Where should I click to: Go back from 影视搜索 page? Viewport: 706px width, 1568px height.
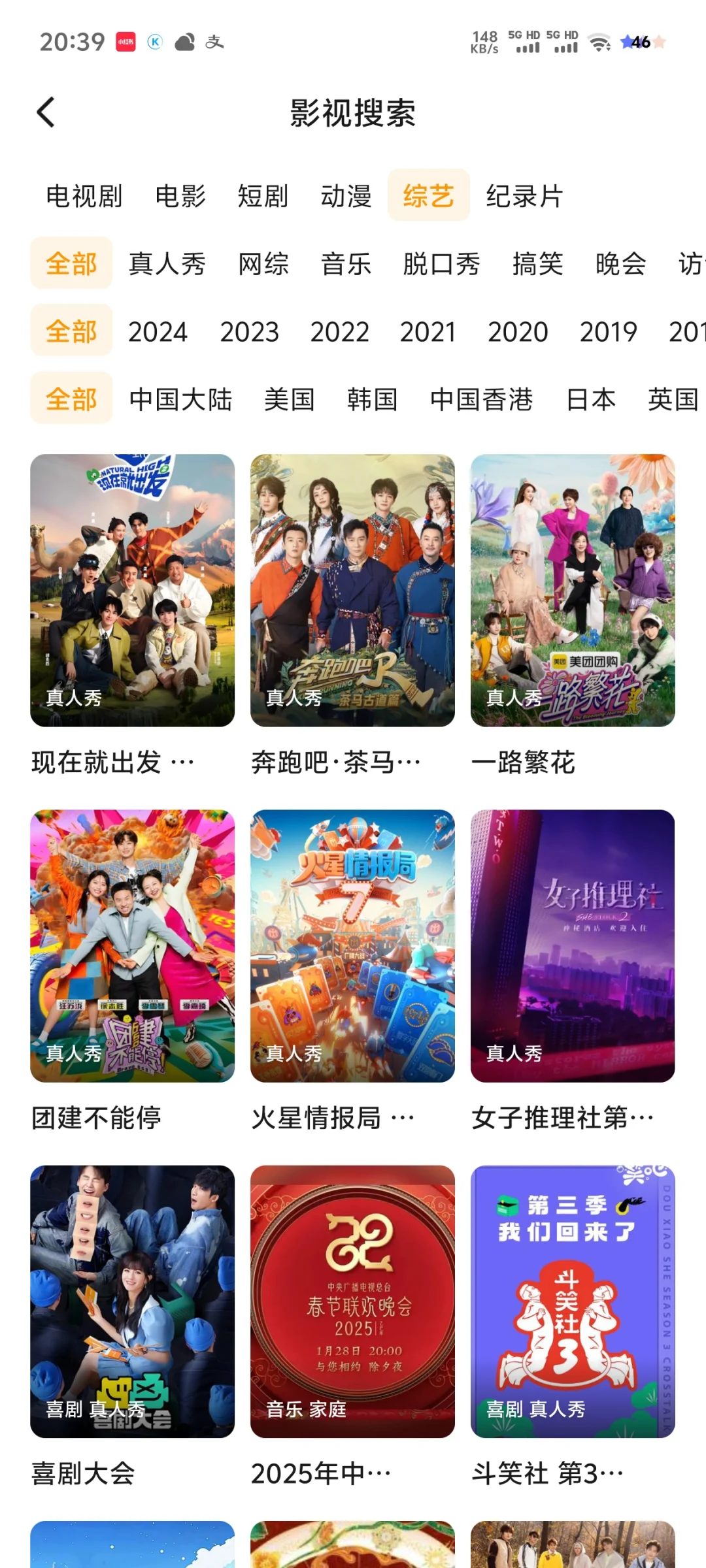coord(46,112)
